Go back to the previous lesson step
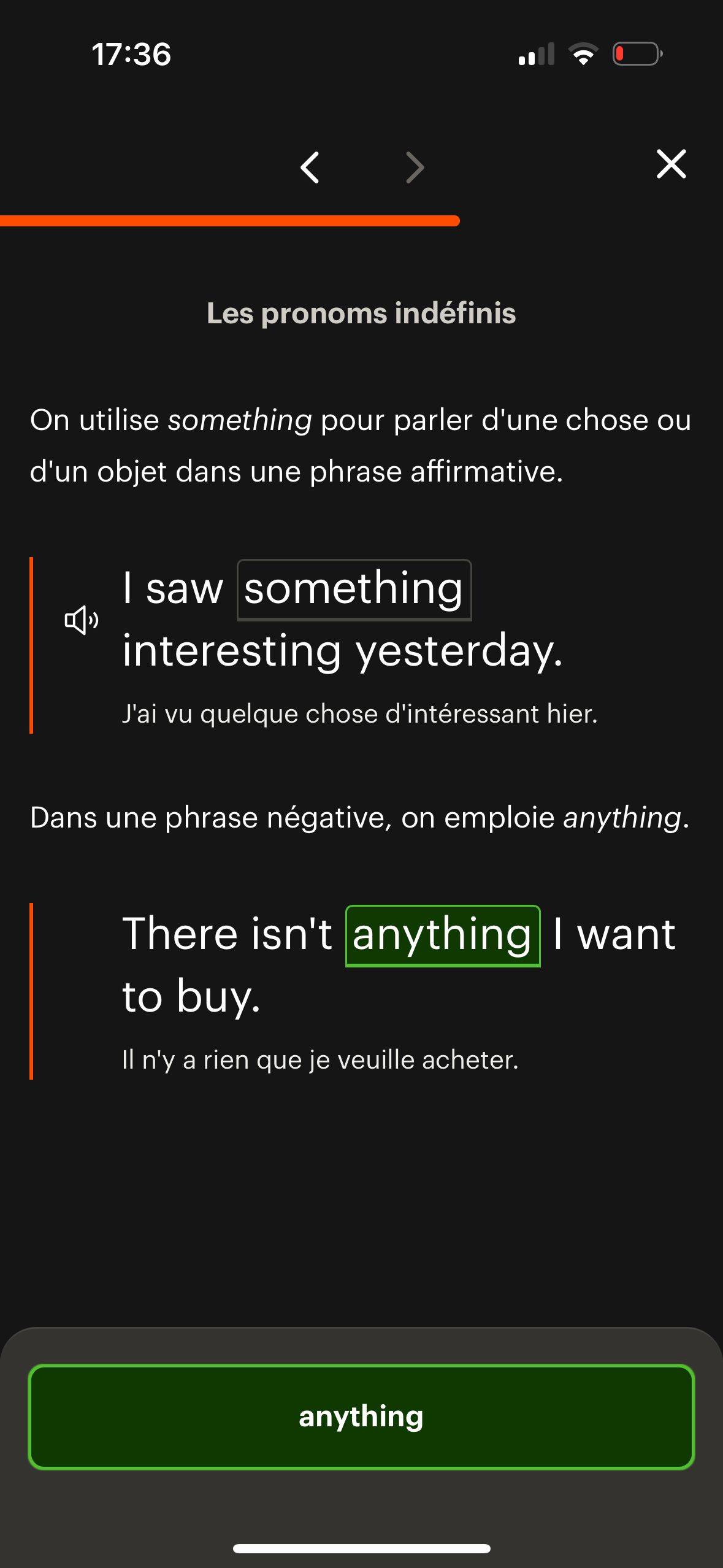The width and height of the screenshot is (723, 1568). (x=310, y=167)
